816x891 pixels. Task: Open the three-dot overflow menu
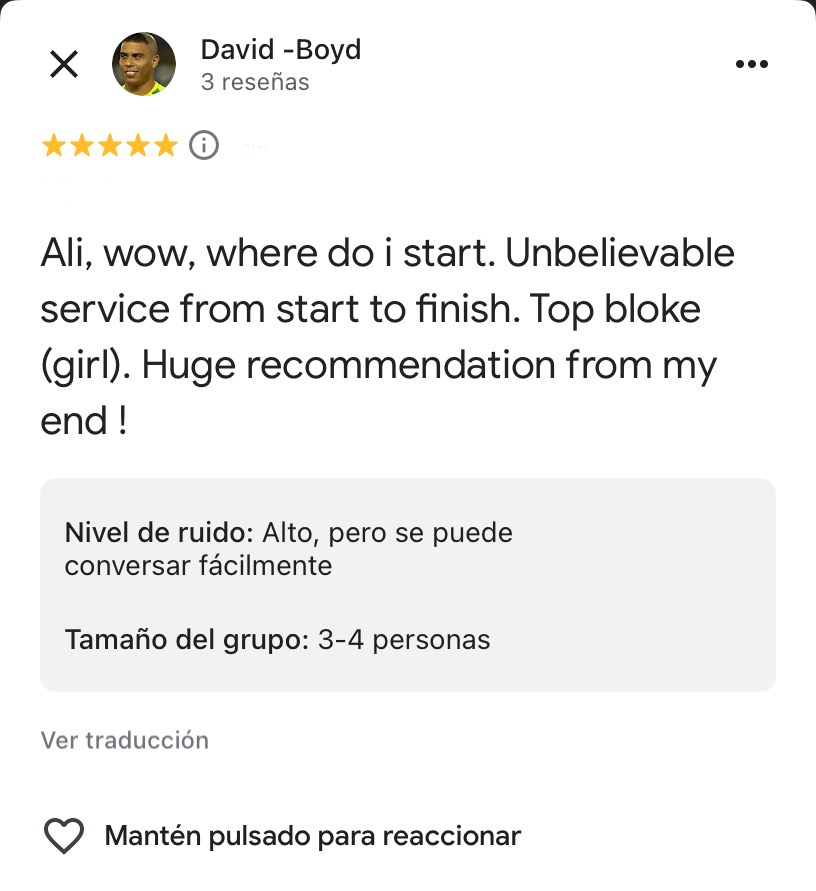click(x=751, y=65)
